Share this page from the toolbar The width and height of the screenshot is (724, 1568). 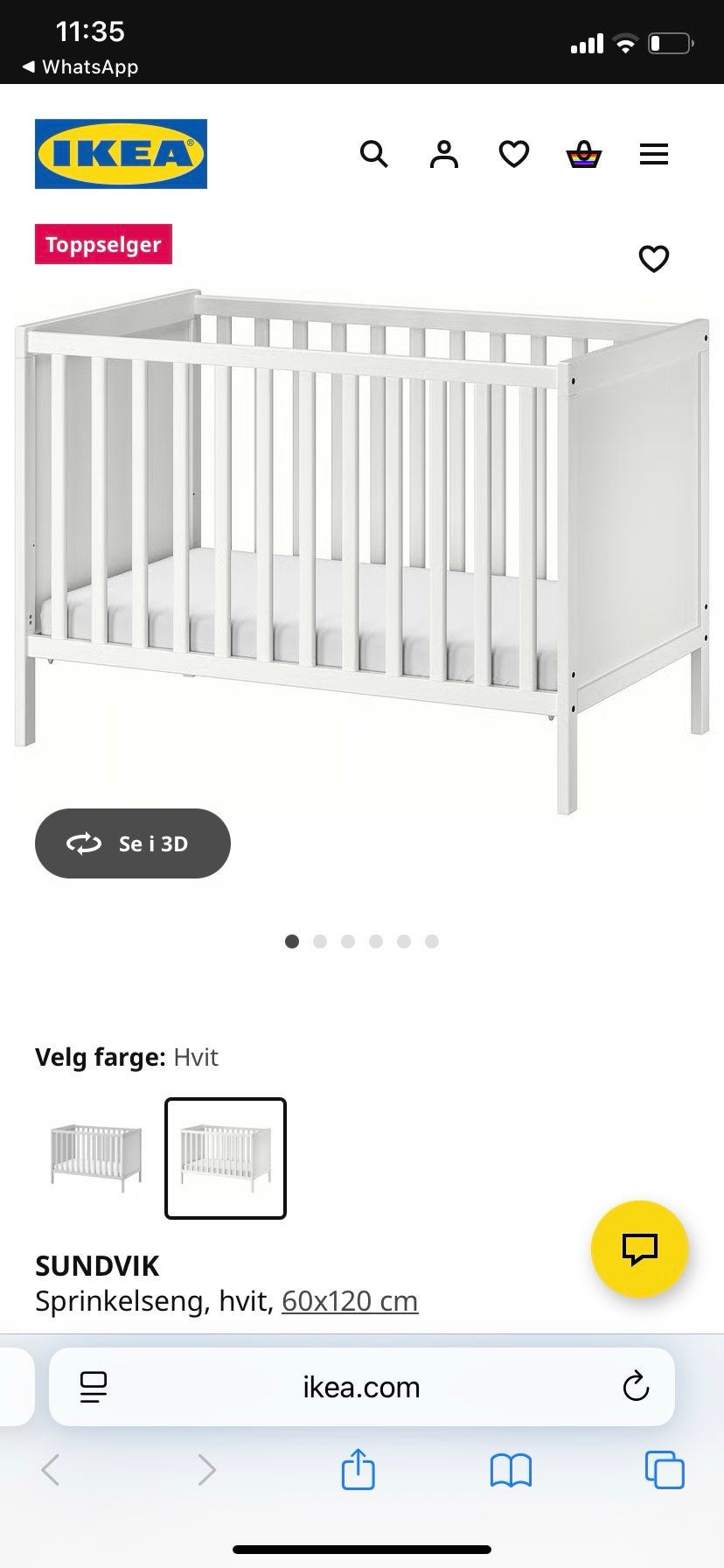[x=358, y=1469]
